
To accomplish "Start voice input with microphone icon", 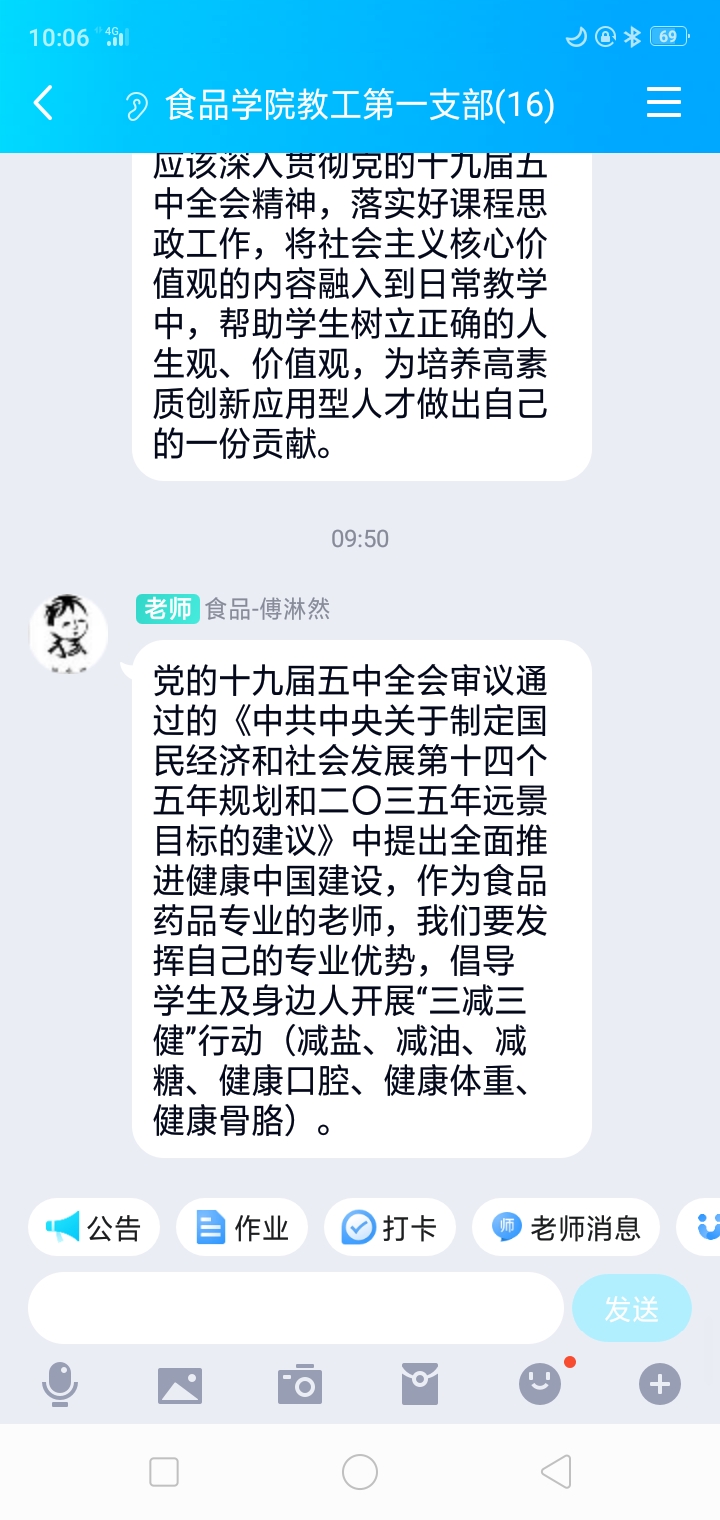I will tap(60, 1385).
